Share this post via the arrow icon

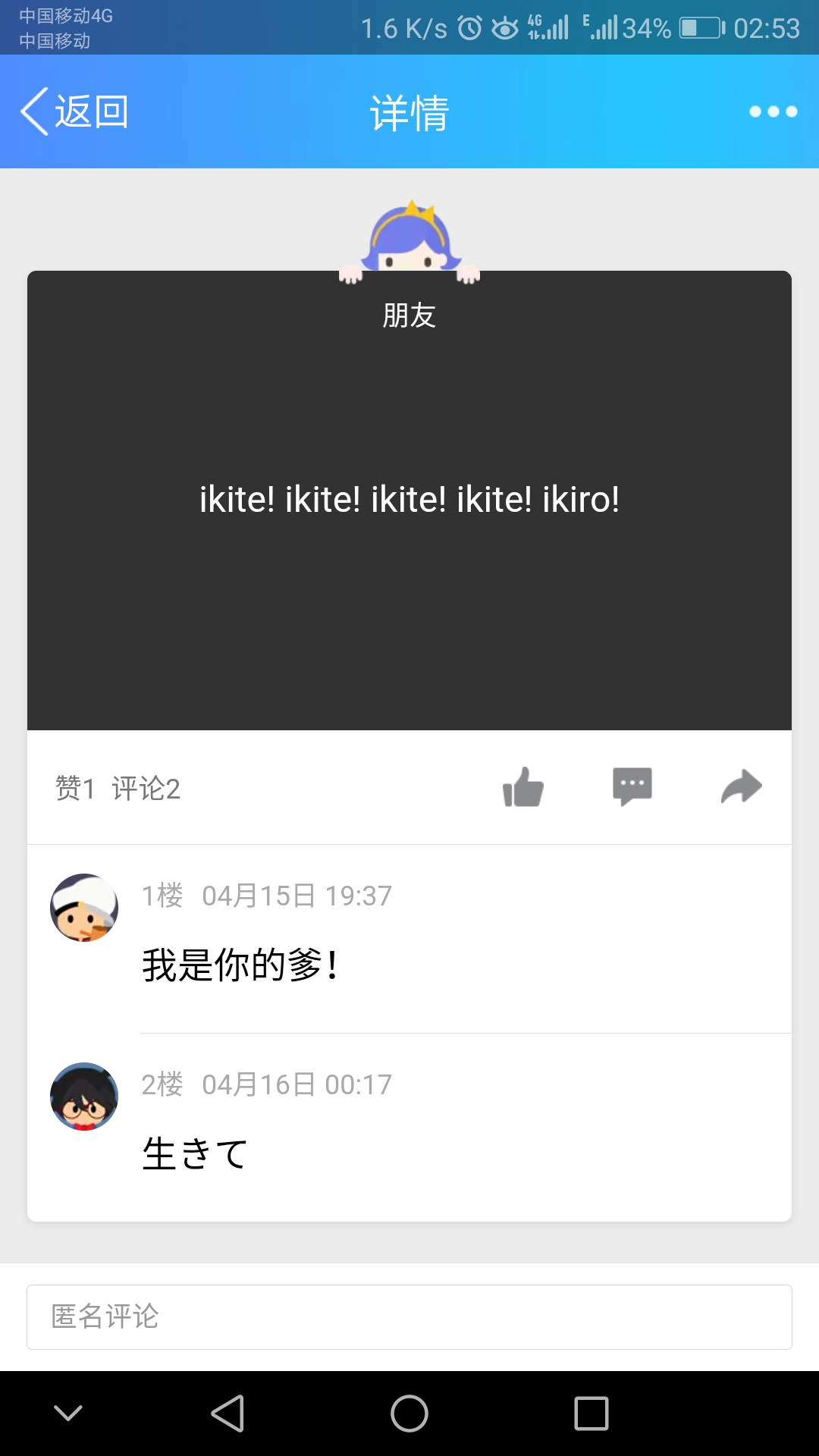tap(741, 787)
